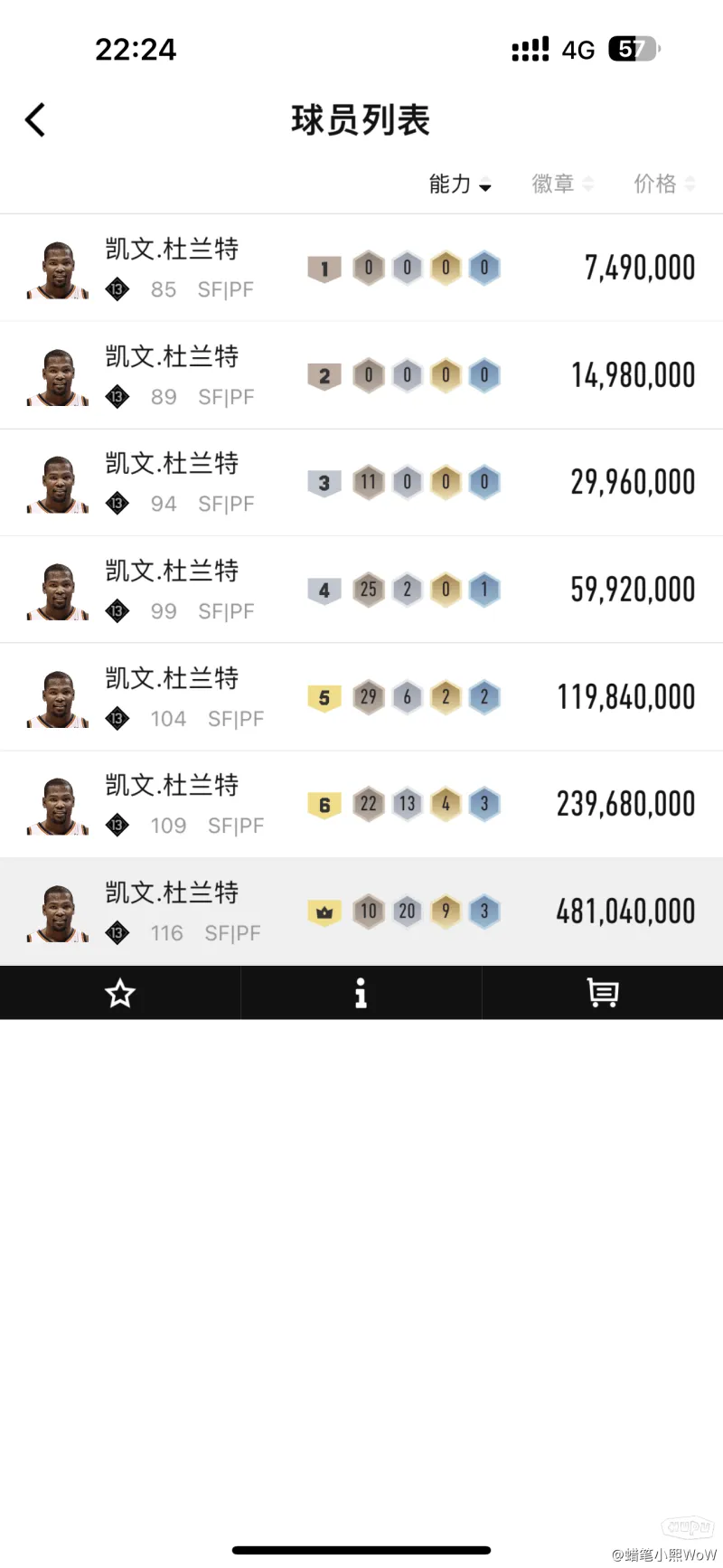The width and height of the screenshot is (723, 1568).
Task: View the 凯文.杜兰特 card rated 94
Action: pos(361,483)
